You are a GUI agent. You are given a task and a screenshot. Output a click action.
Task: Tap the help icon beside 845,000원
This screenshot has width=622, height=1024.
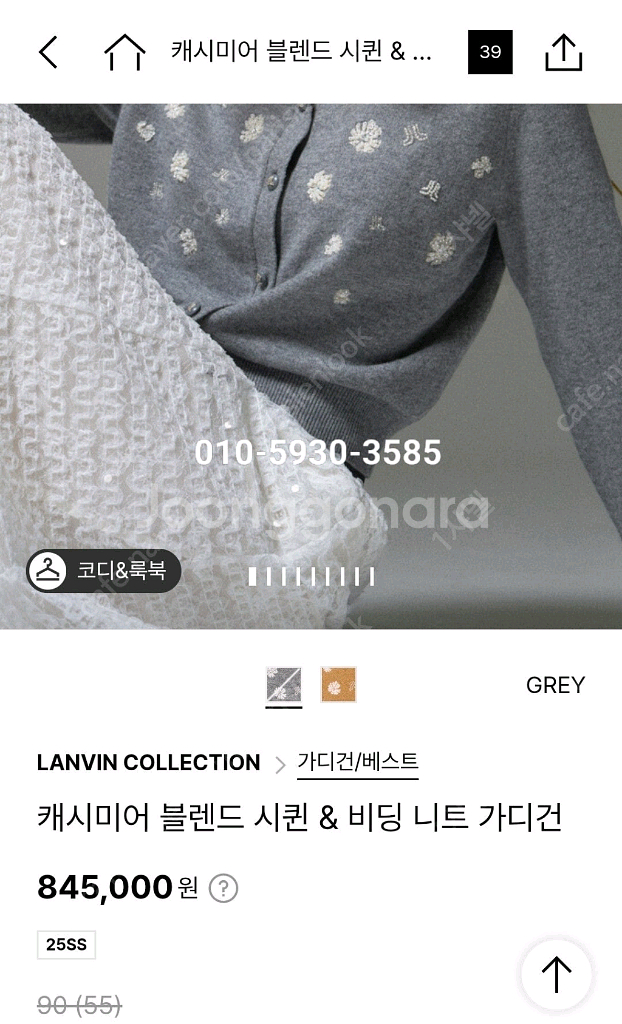(x=224, y=888)
